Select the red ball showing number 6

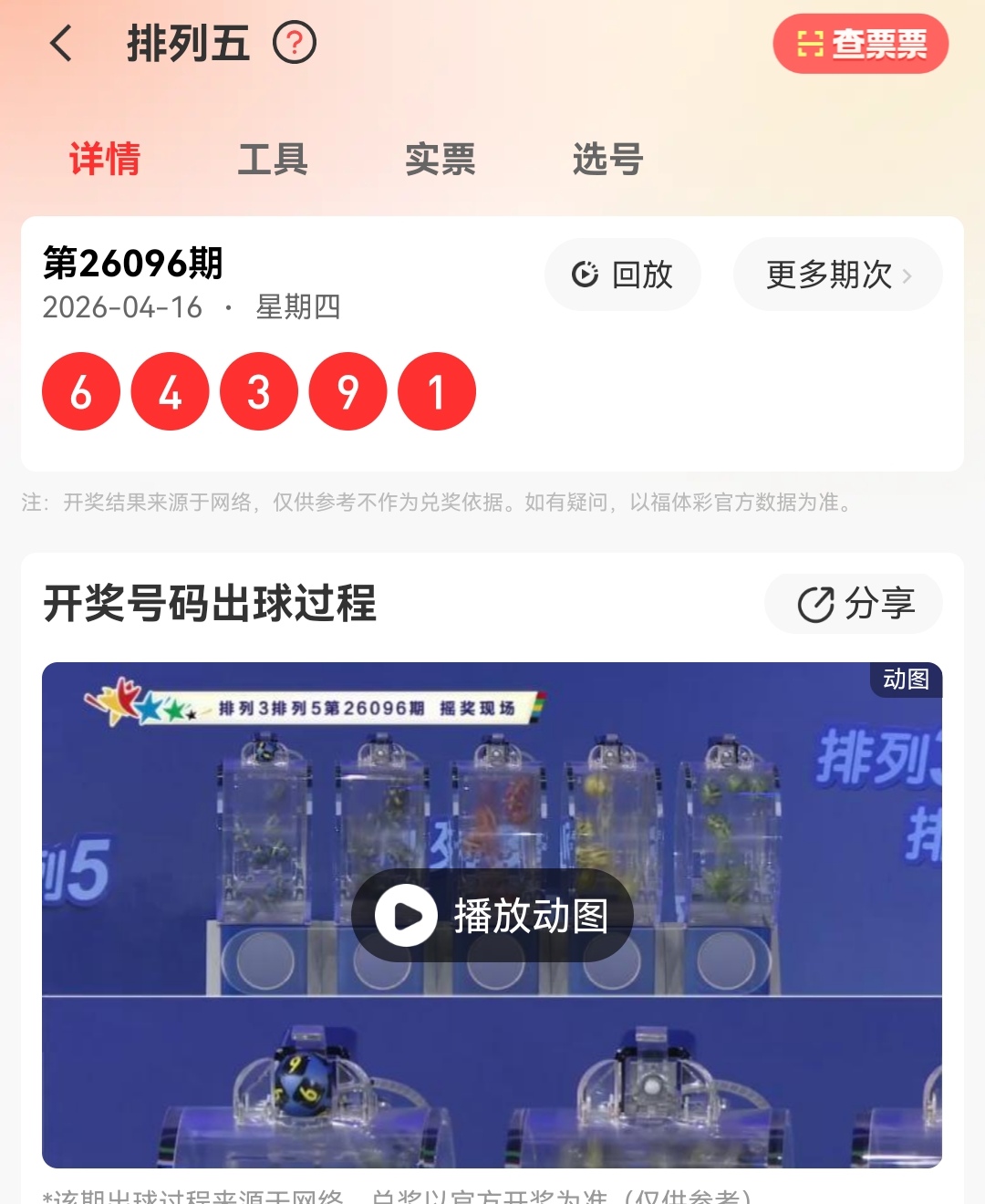click(x=80, y=391)
